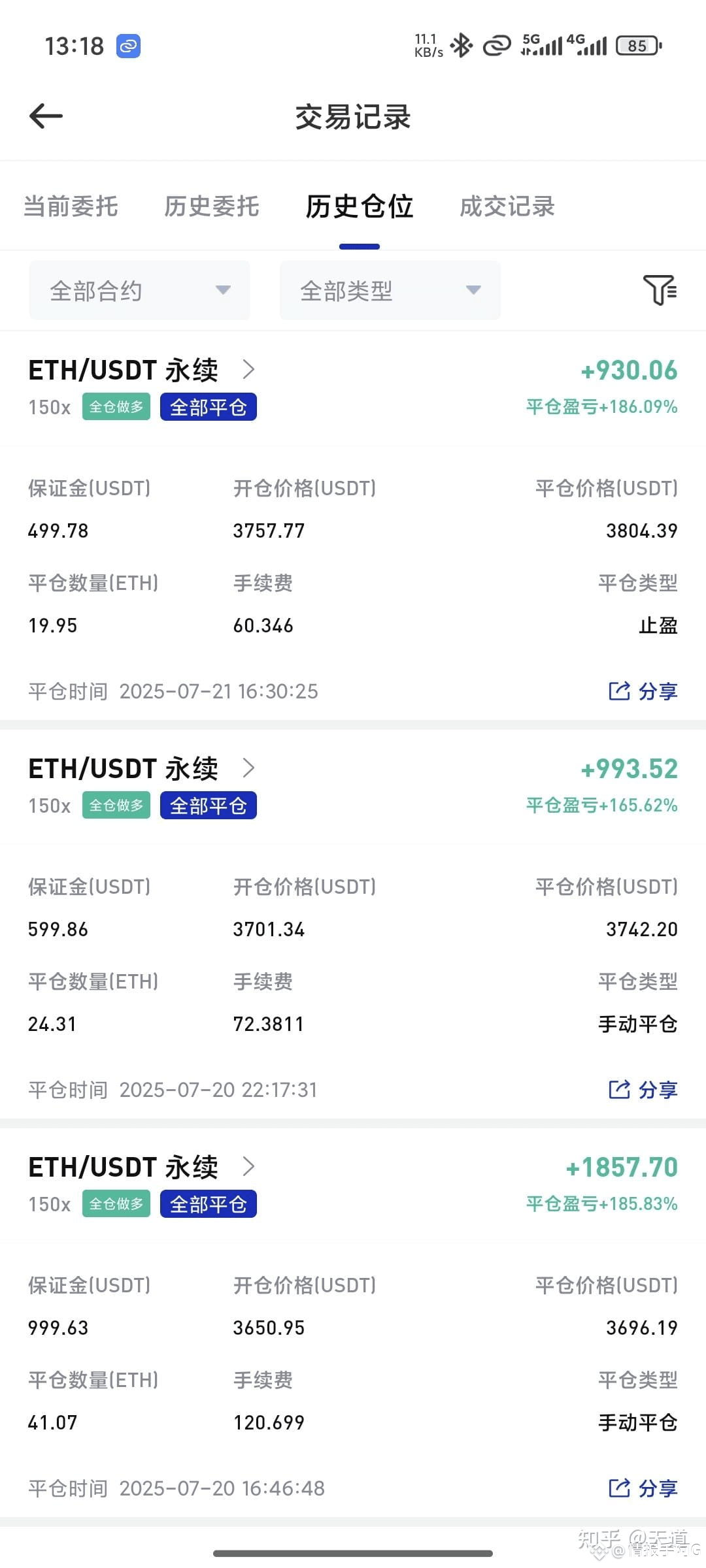Switch to the 当前委托 tab
Viewport: 706px width, 1568px height.
point(71,206)
